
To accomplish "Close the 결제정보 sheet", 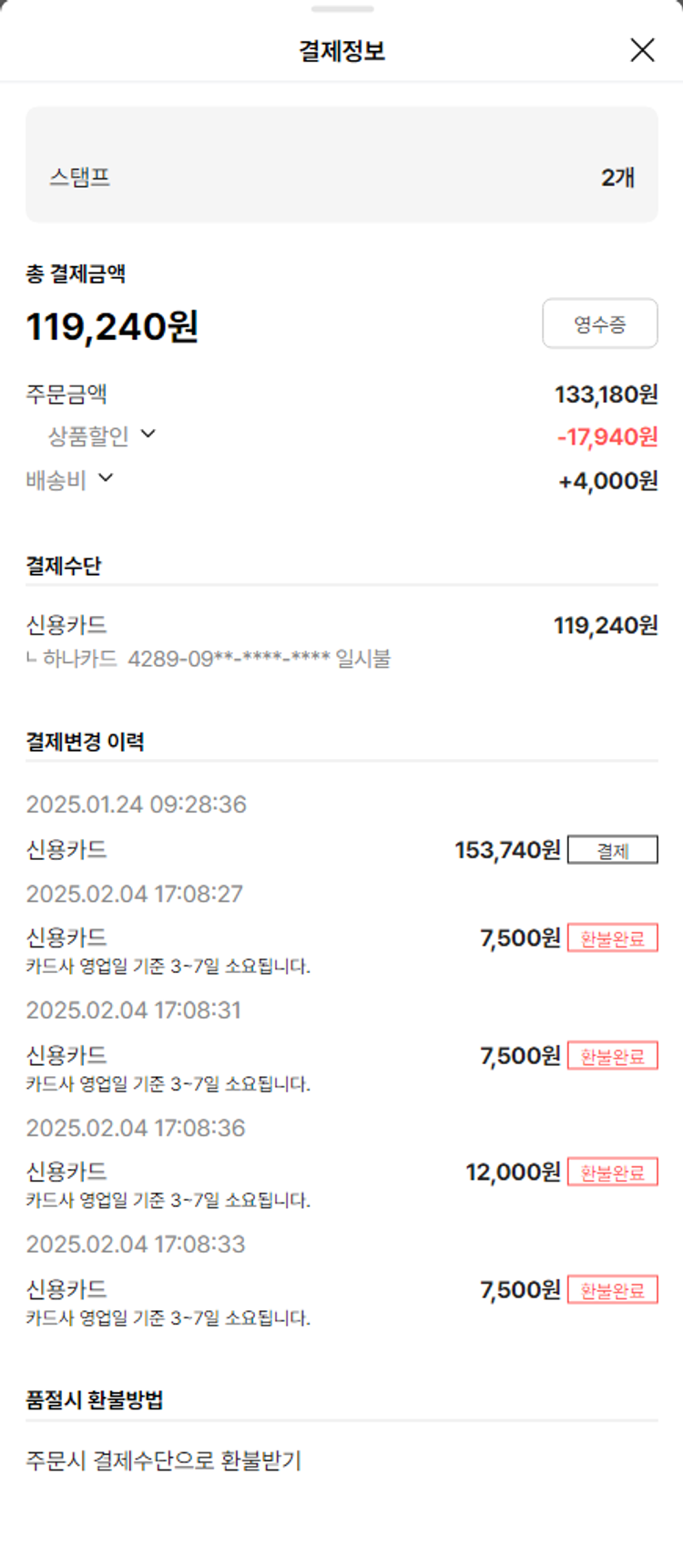I will click(x=642, y=50).
